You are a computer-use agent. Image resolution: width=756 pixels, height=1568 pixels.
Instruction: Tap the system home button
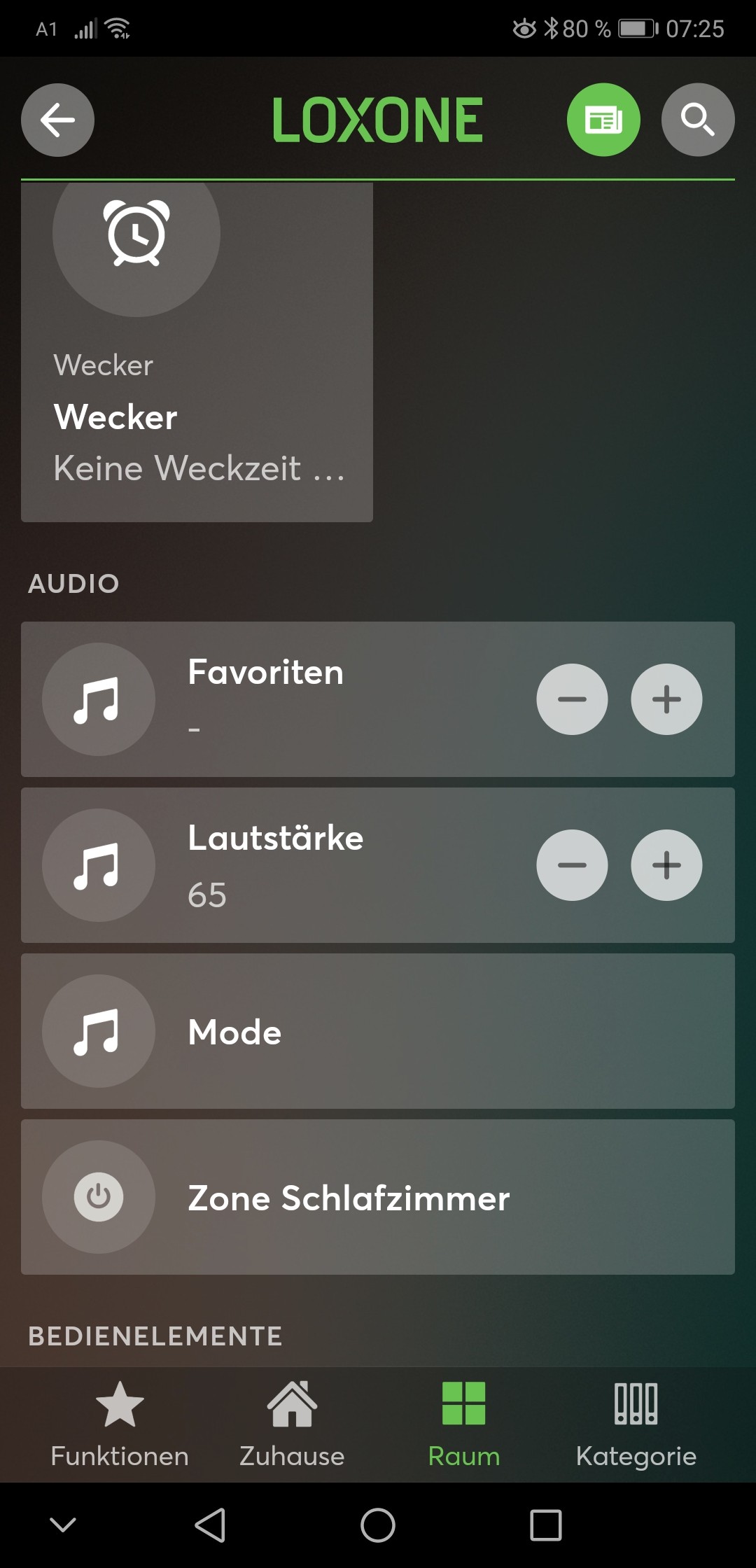[x=378, y=1525]
